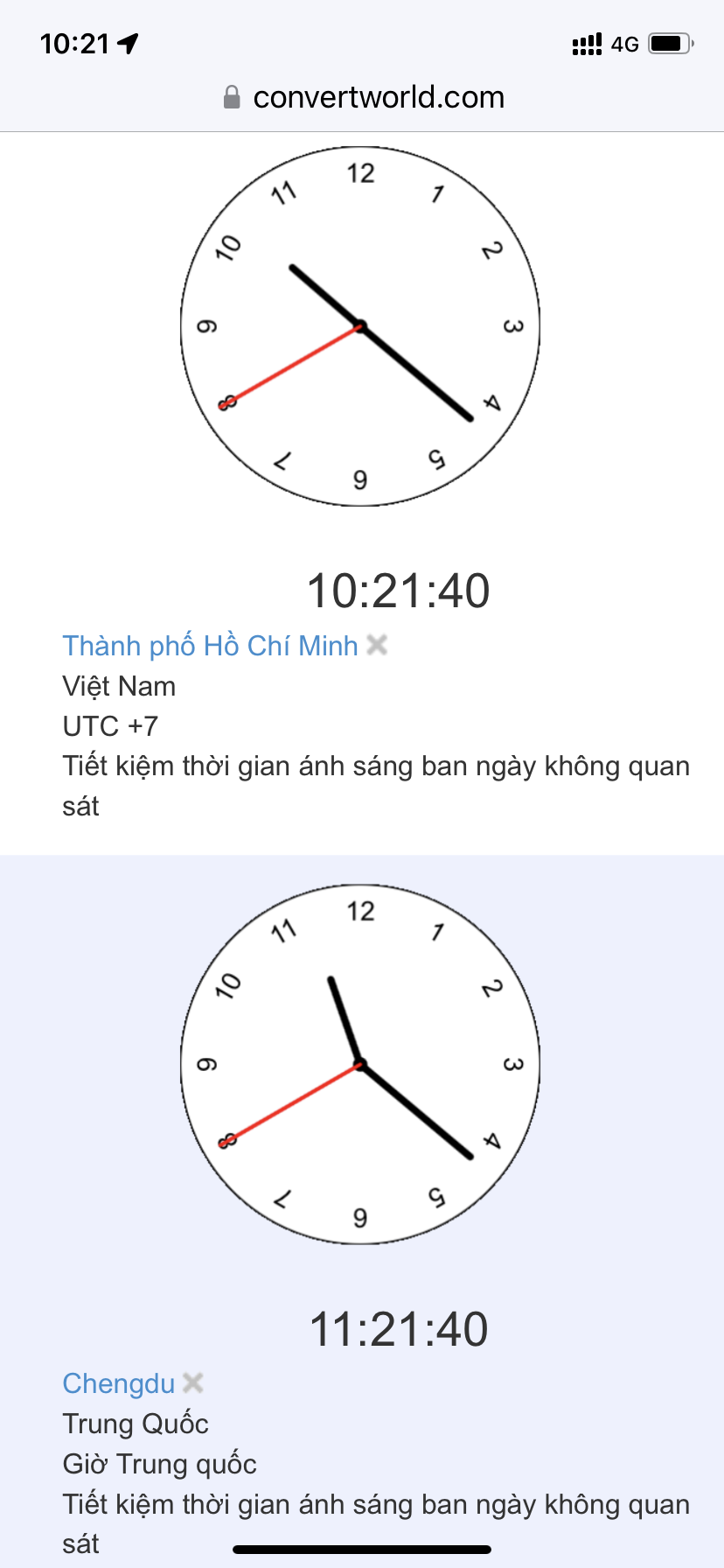Remove the Thành phố Hồ Chí Minh clock
This screenshot has width=724, height=1568.
(x=377, y=645)
